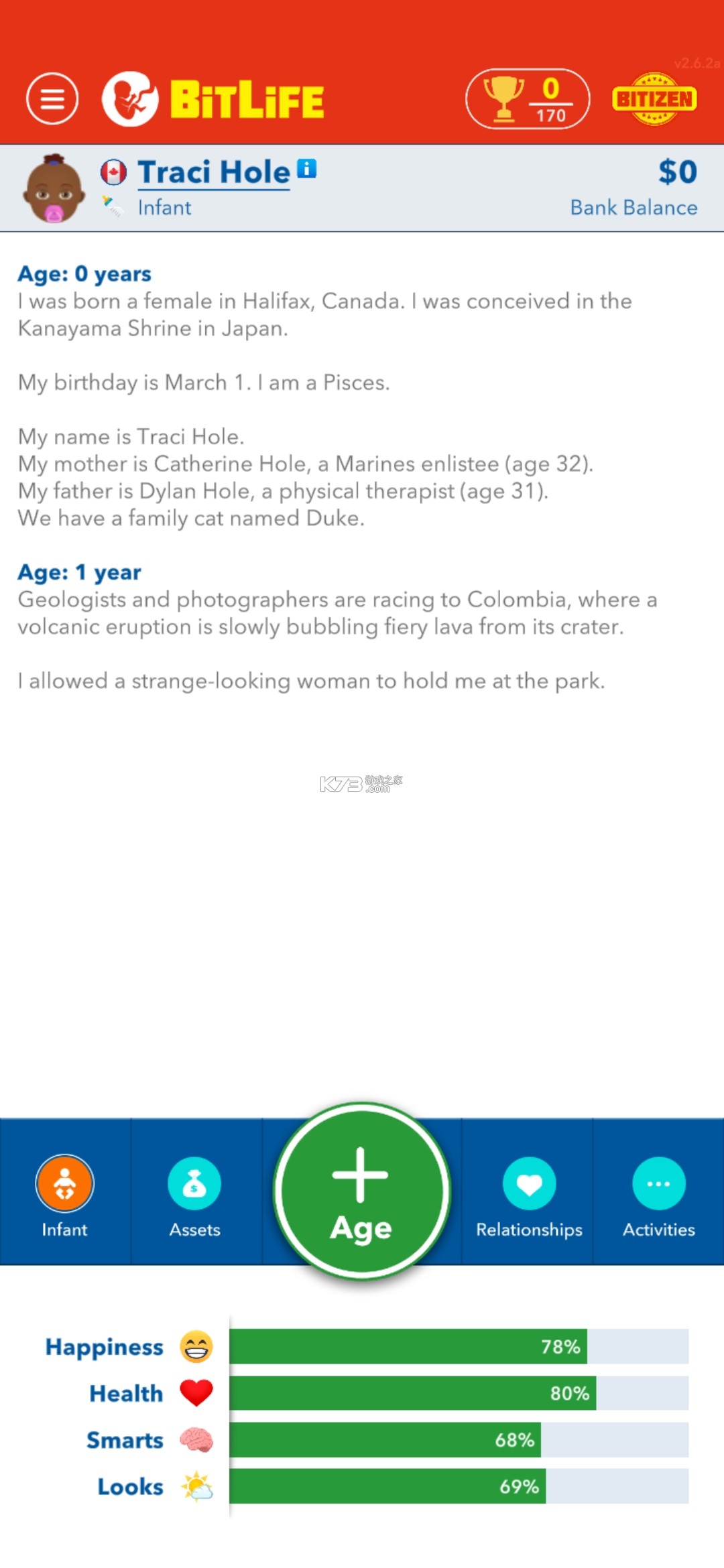Click the Canadian flag next to the name
The height and width of the screenshot is (1568, 724).
115,171
